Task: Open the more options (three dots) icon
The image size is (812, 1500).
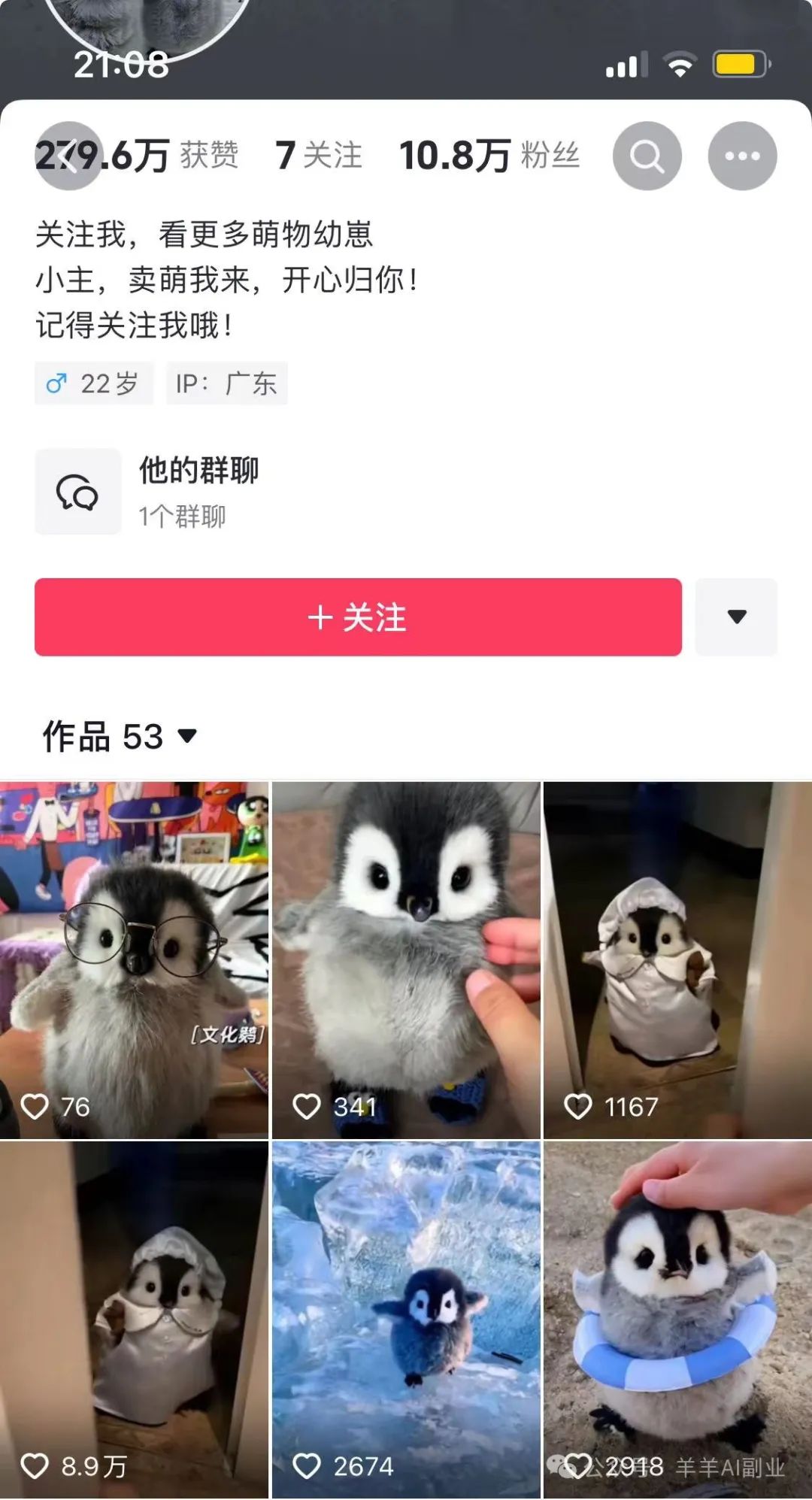Action: click(x=743, y=155)
